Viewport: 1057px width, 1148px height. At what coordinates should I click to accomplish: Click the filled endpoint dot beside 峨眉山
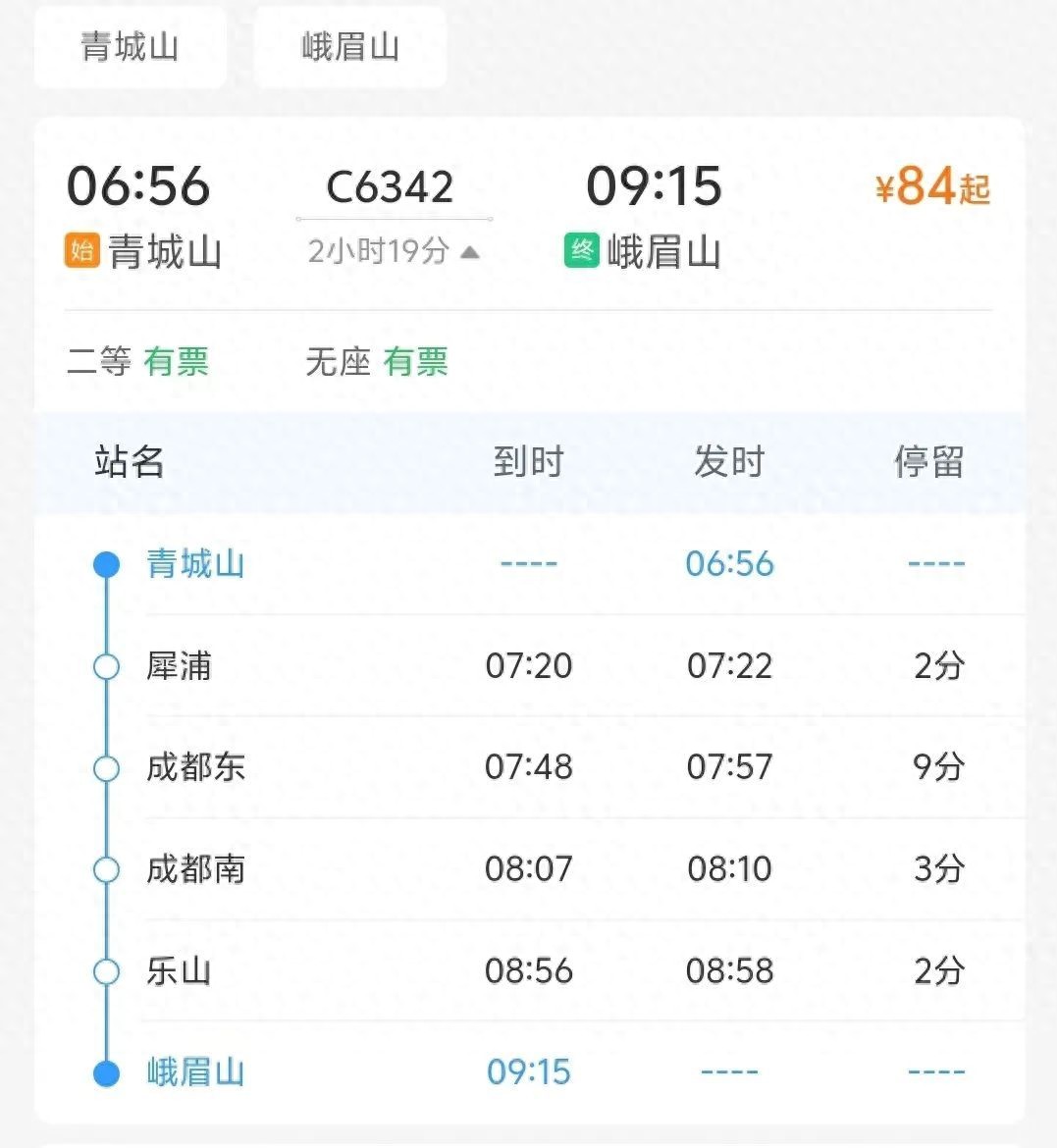[106, 1071]
